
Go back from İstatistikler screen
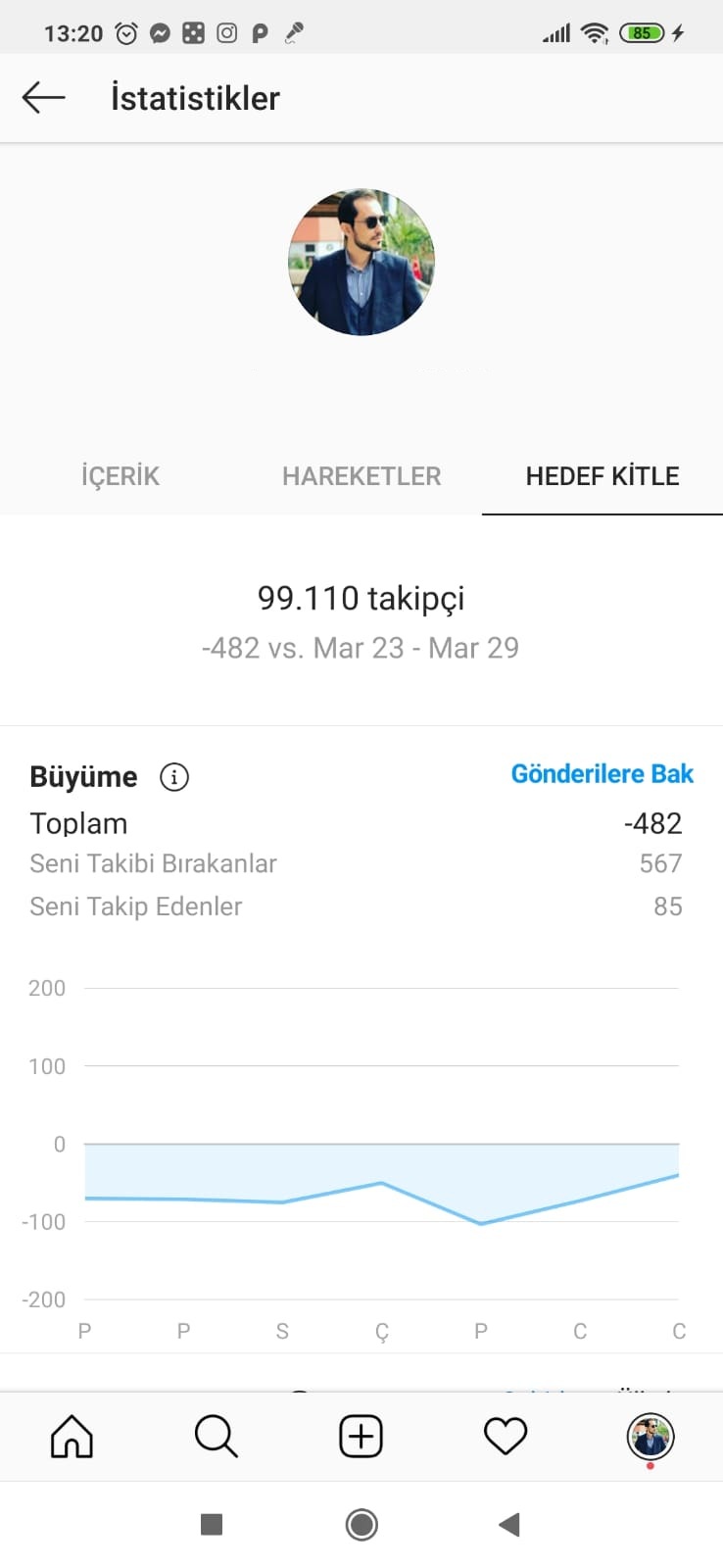(x=43, y=97)
